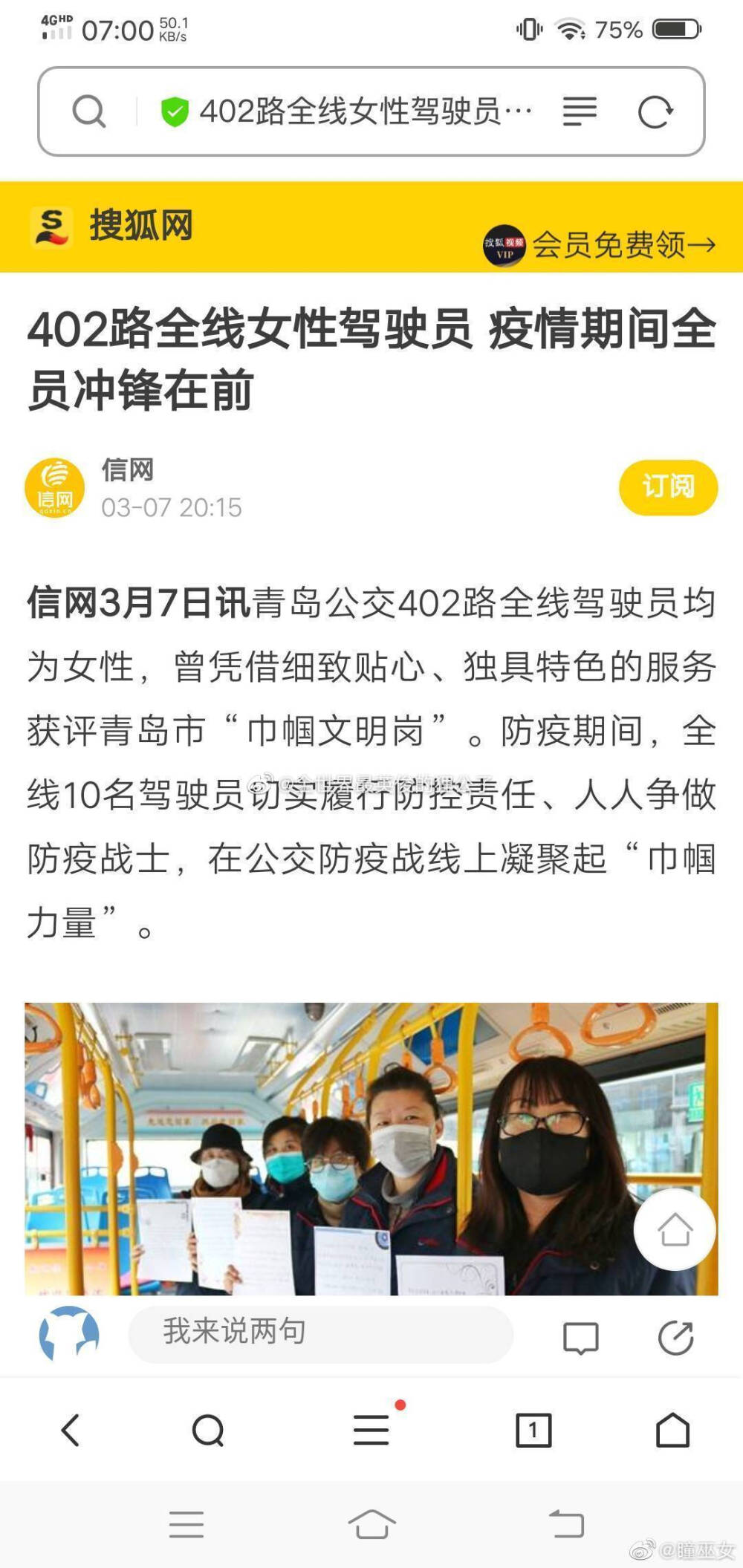The height and width of the screenshot is (1568, 743).
Task: Go back with the navigation back arrow
Action: coord(71,1430)
